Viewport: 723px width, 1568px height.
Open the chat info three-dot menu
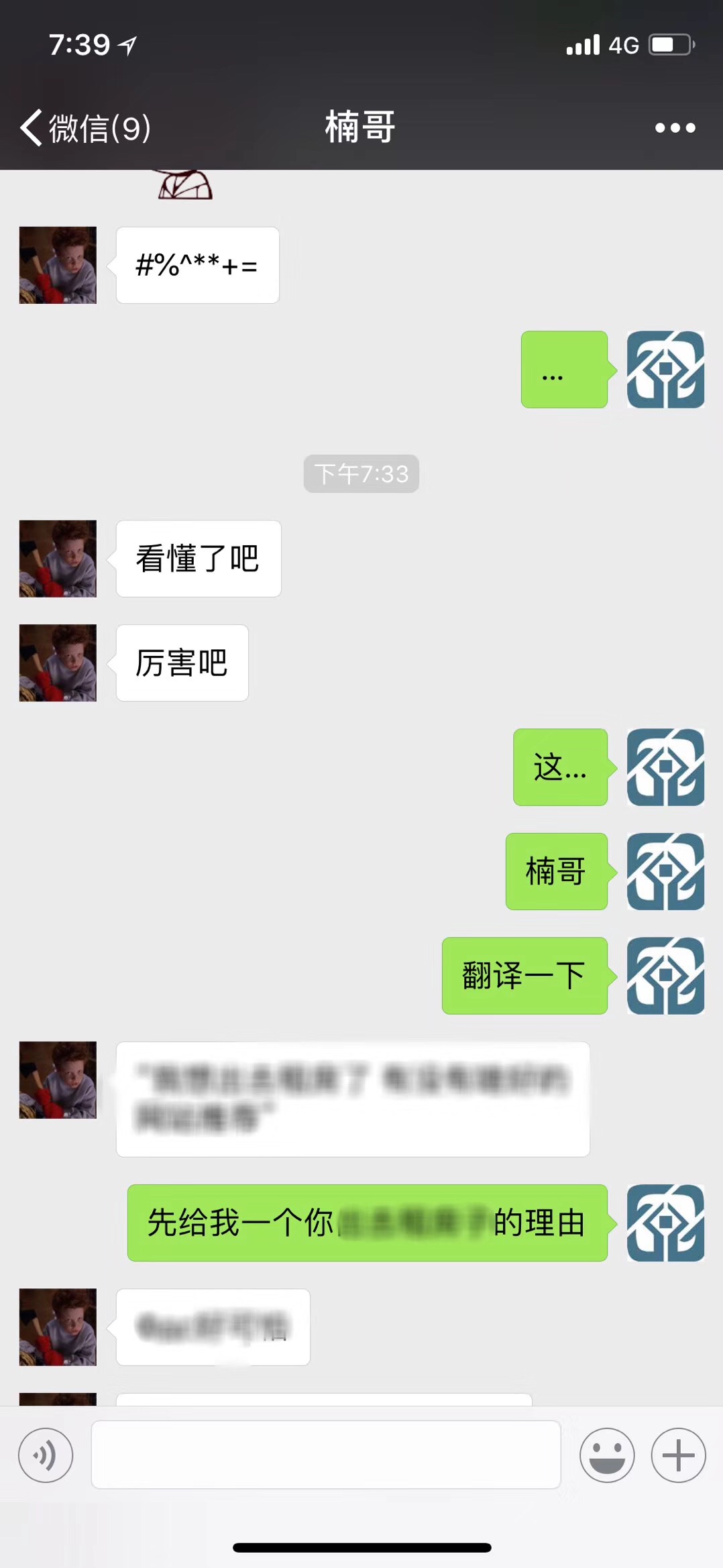pos(675,127)
